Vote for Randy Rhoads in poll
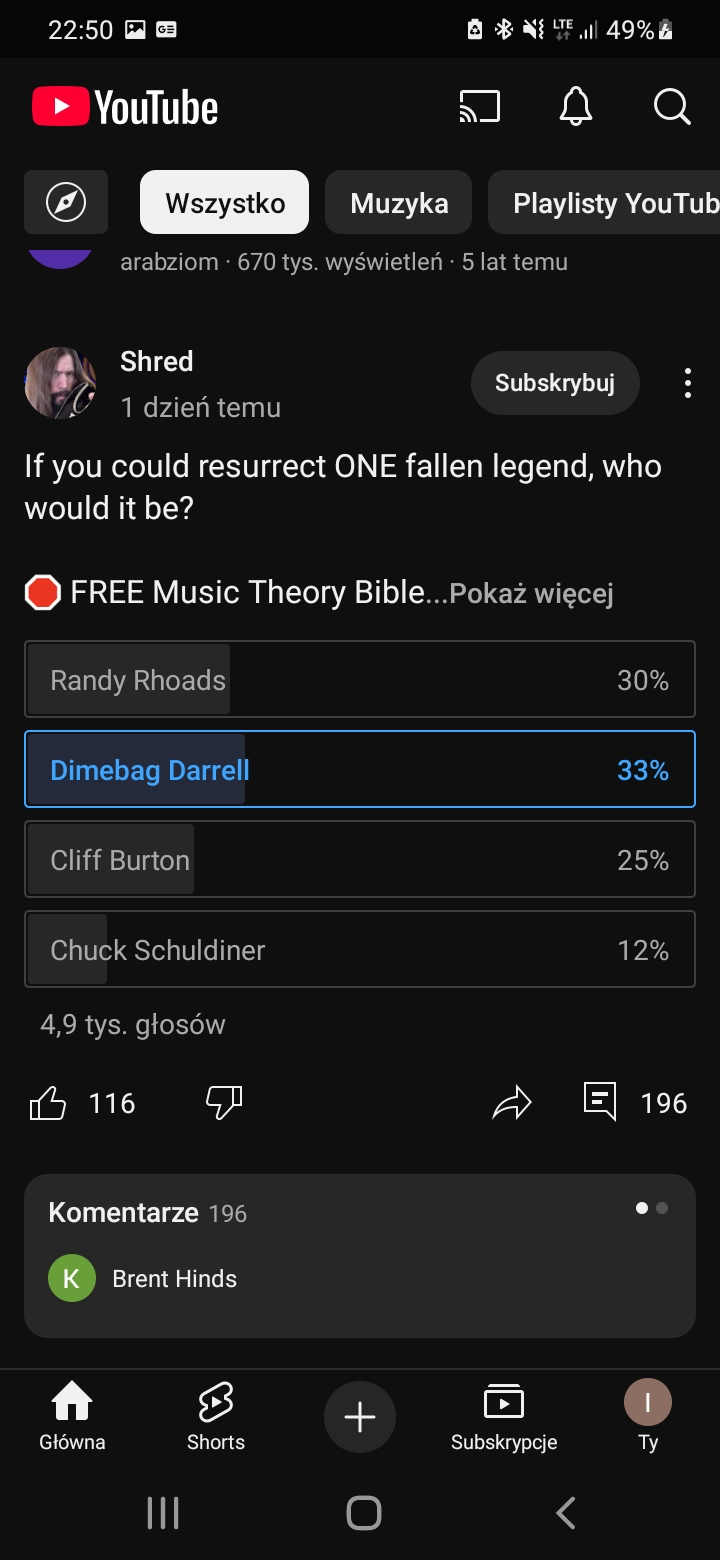720x1560 pixels. [x=360, y=680]
